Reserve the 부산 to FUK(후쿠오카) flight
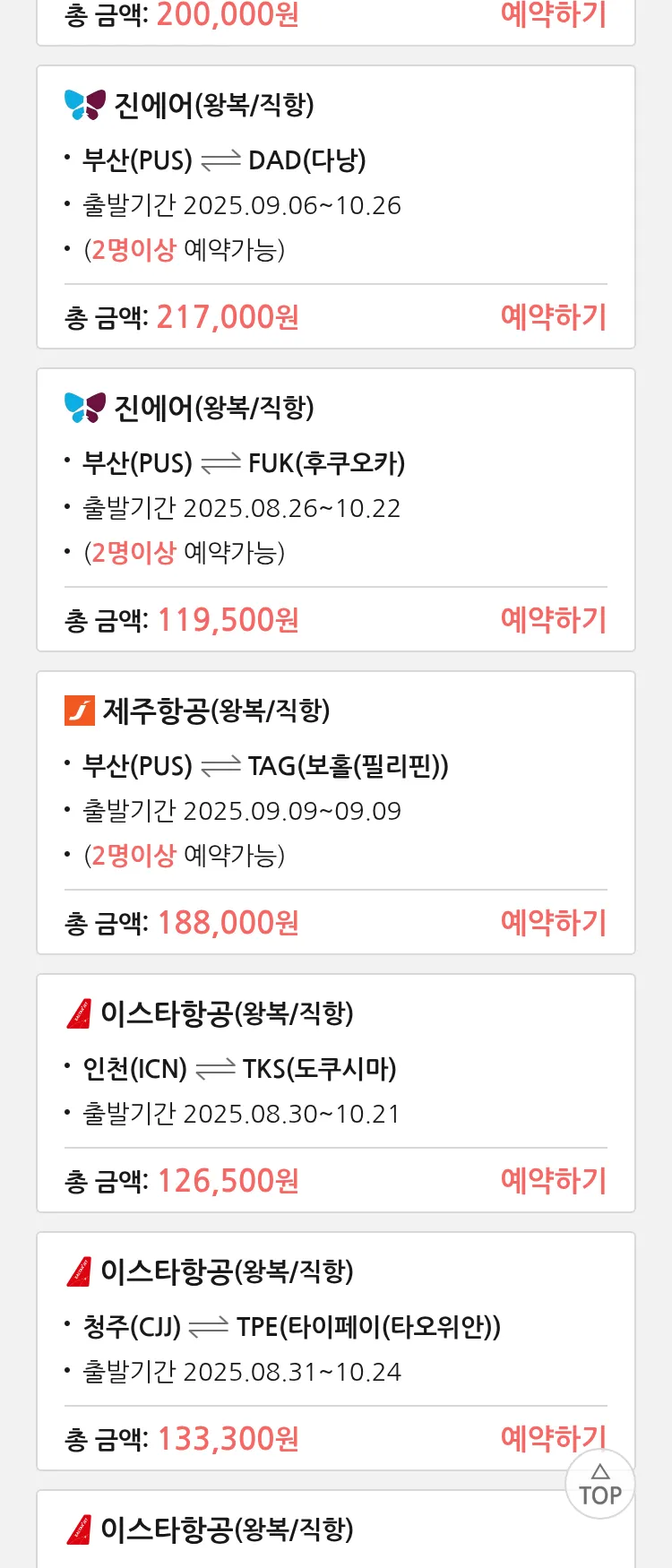Image resolution: width=672 pixels, height=1568 pixels. click(x=553, y=619)
